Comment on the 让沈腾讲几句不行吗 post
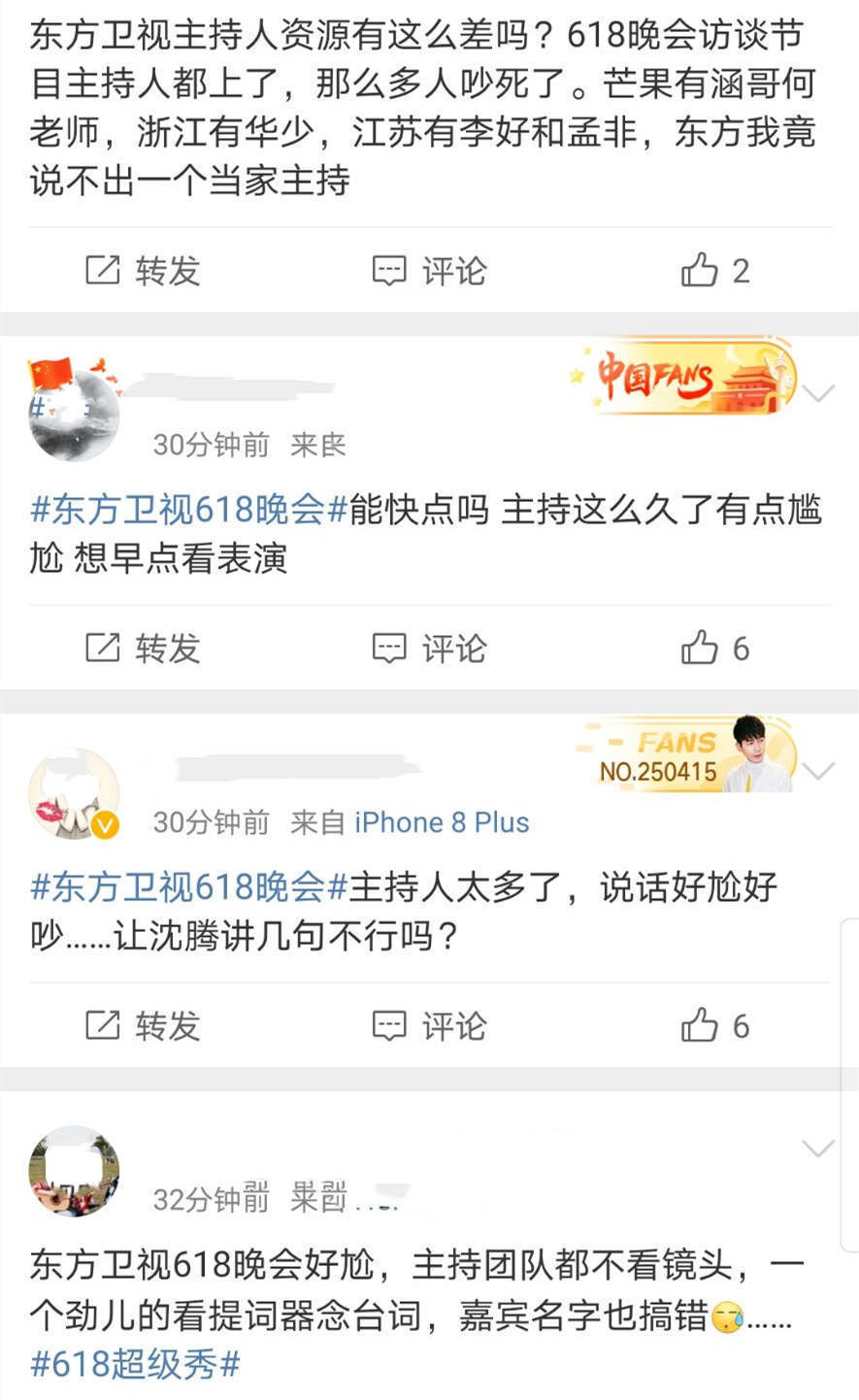The width and height of the screenshot is (859, 1400). tap(429, 1025)
